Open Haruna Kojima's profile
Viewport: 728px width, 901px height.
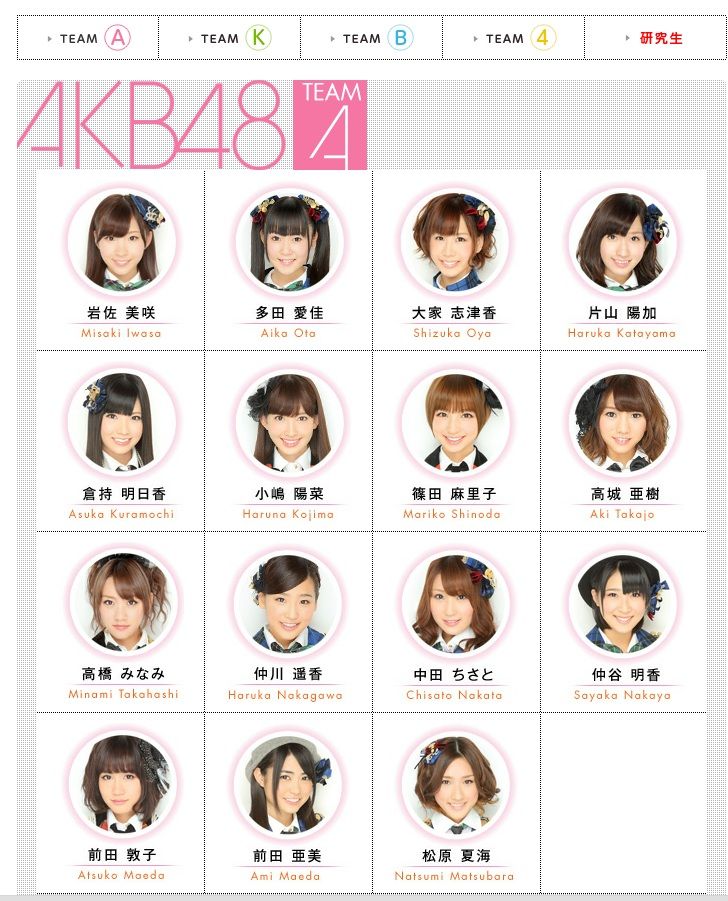290,424
